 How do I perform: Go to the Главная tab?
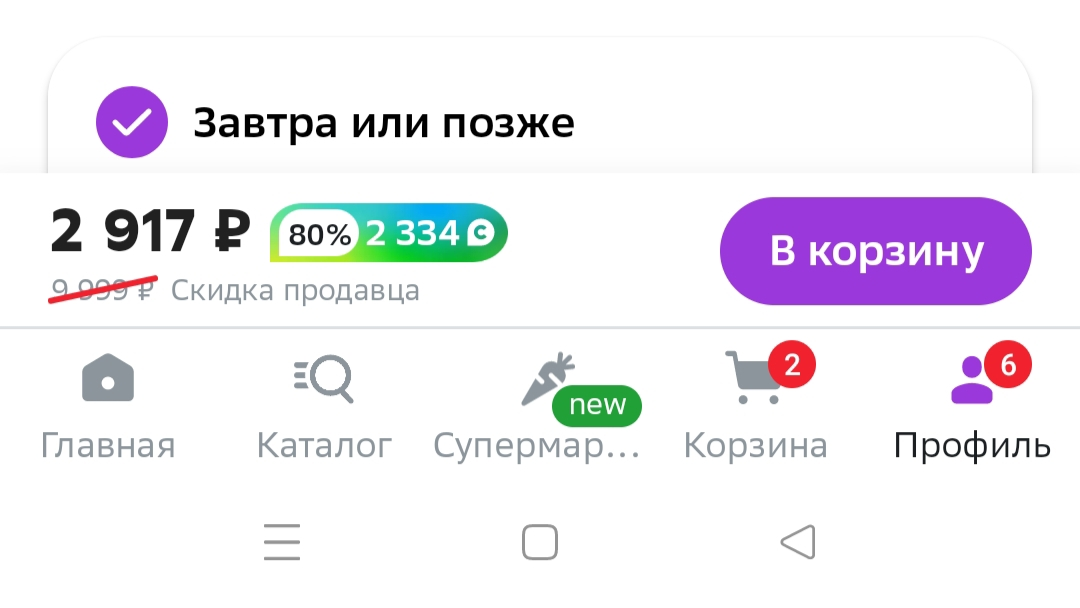(108, 407)
